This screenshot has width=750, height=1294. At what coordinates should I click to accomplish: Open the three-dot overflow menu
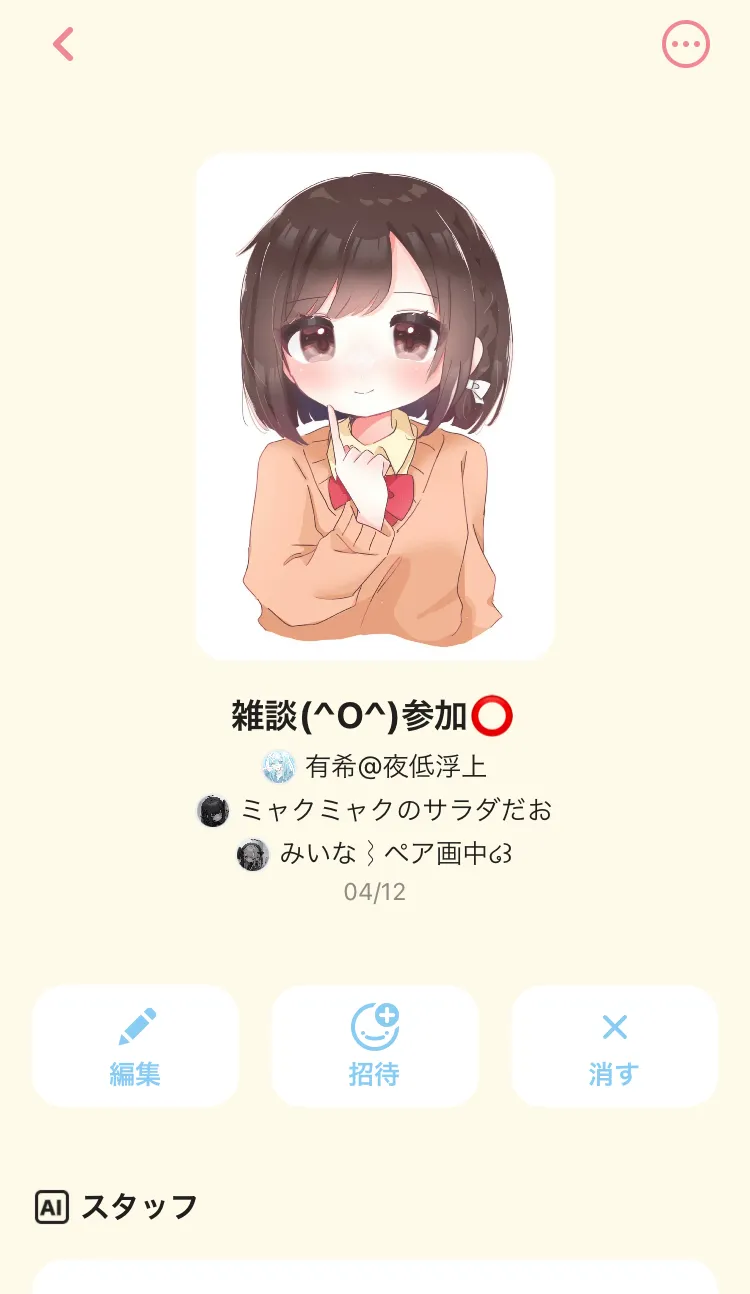(685, 44)
